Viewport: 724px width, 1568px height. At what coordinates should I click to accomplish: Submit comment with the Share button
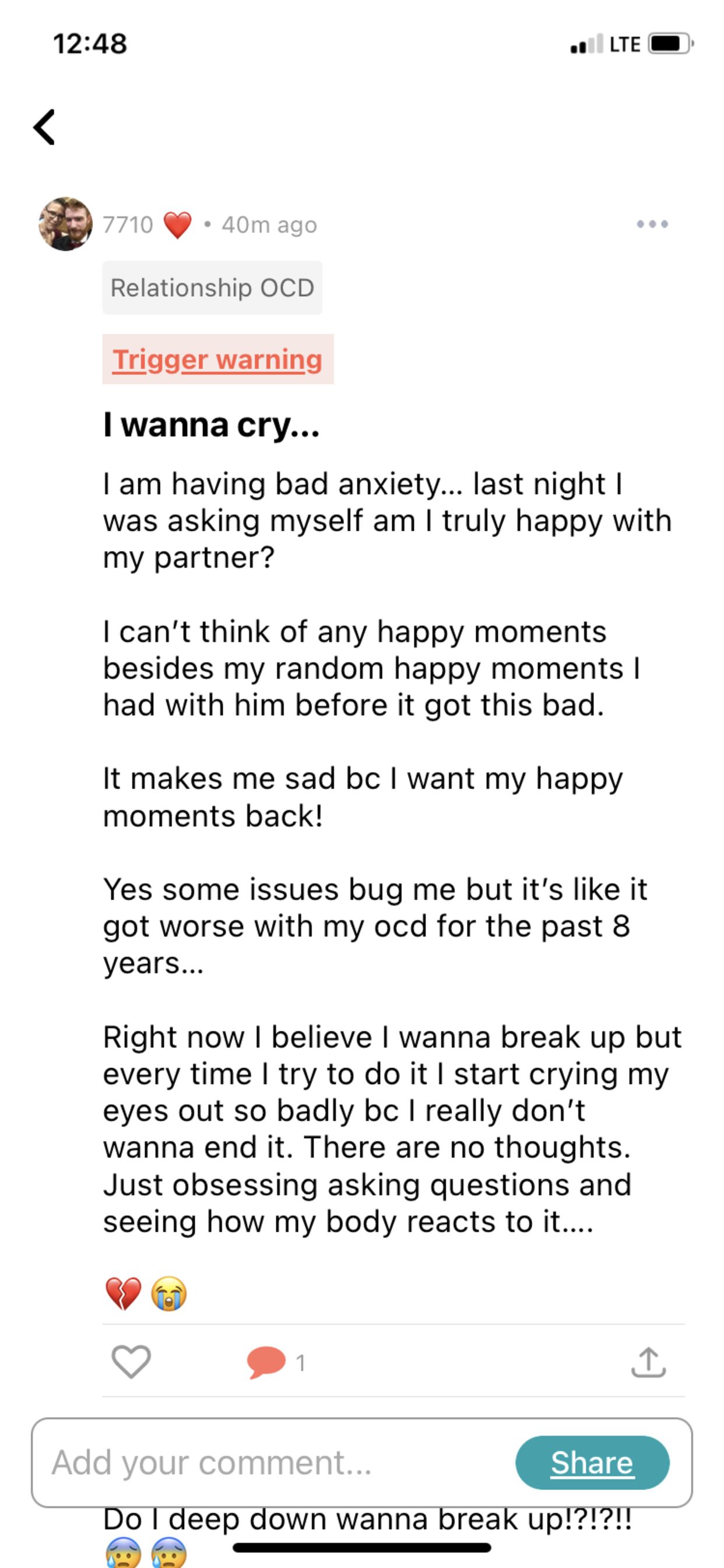click(592, 1462)
